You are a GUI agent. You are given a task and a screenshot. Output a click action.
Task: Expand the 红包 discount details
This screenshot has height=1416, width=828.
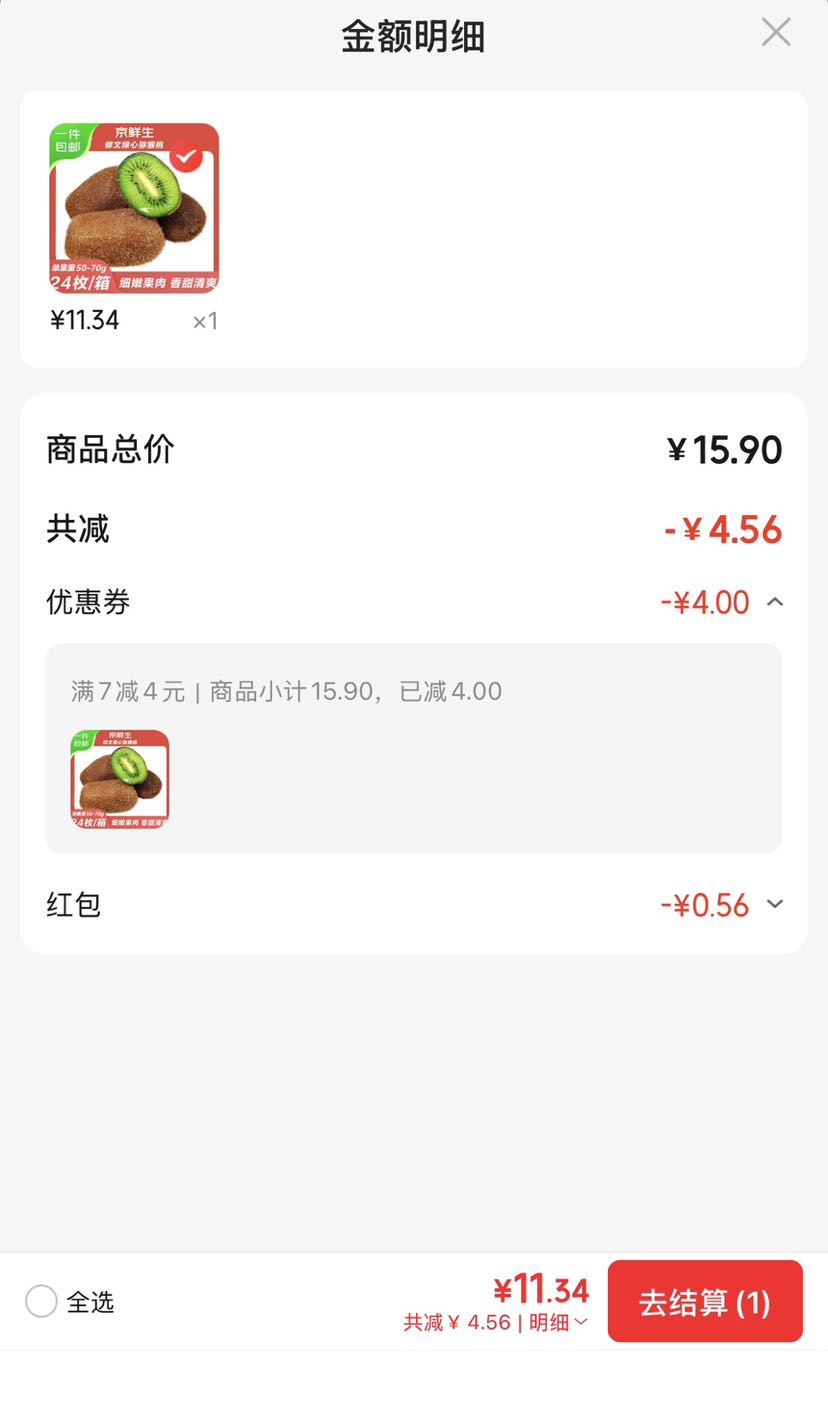[x=775, y=904]
